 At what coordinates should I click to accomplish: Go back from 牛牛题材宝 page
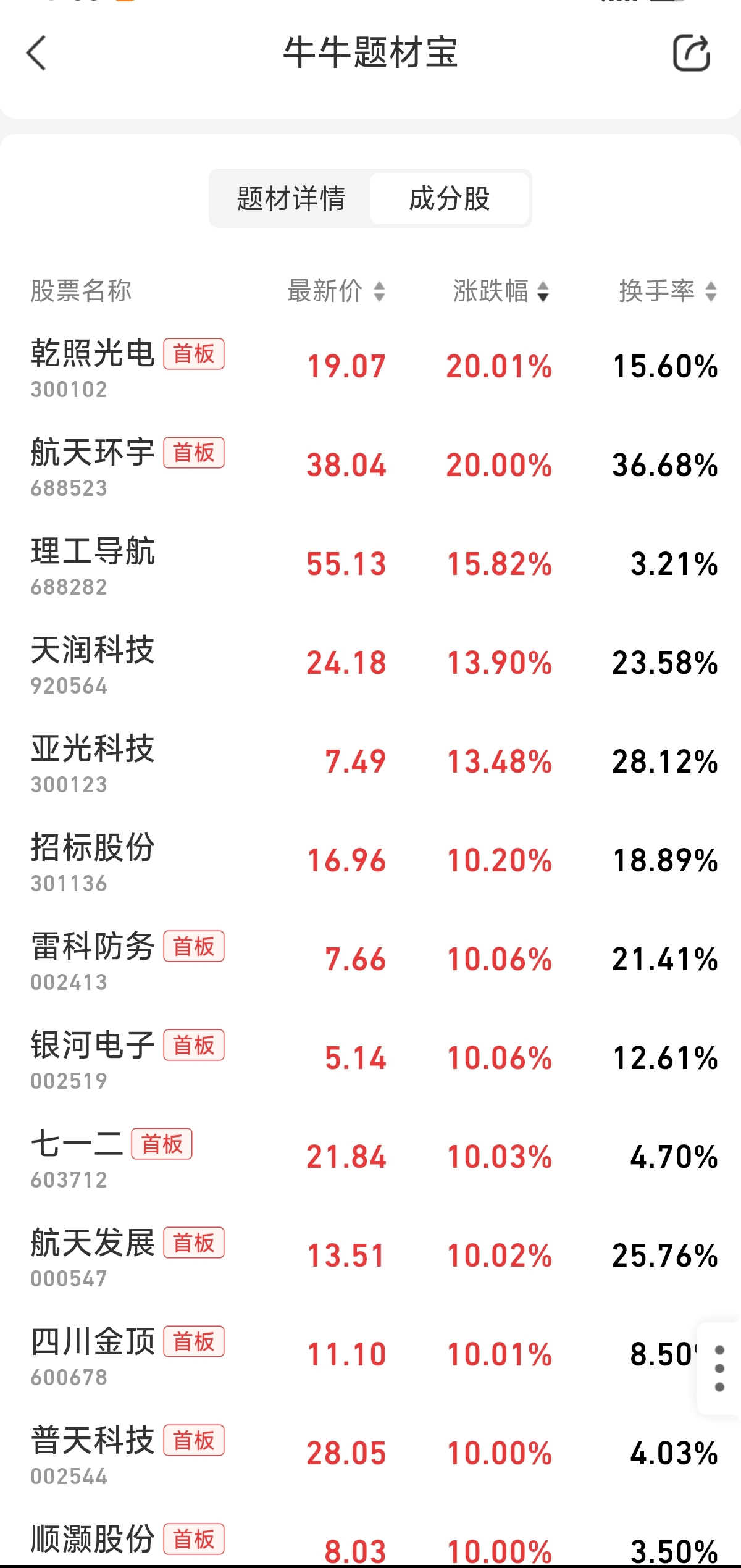tap(37, 53)
